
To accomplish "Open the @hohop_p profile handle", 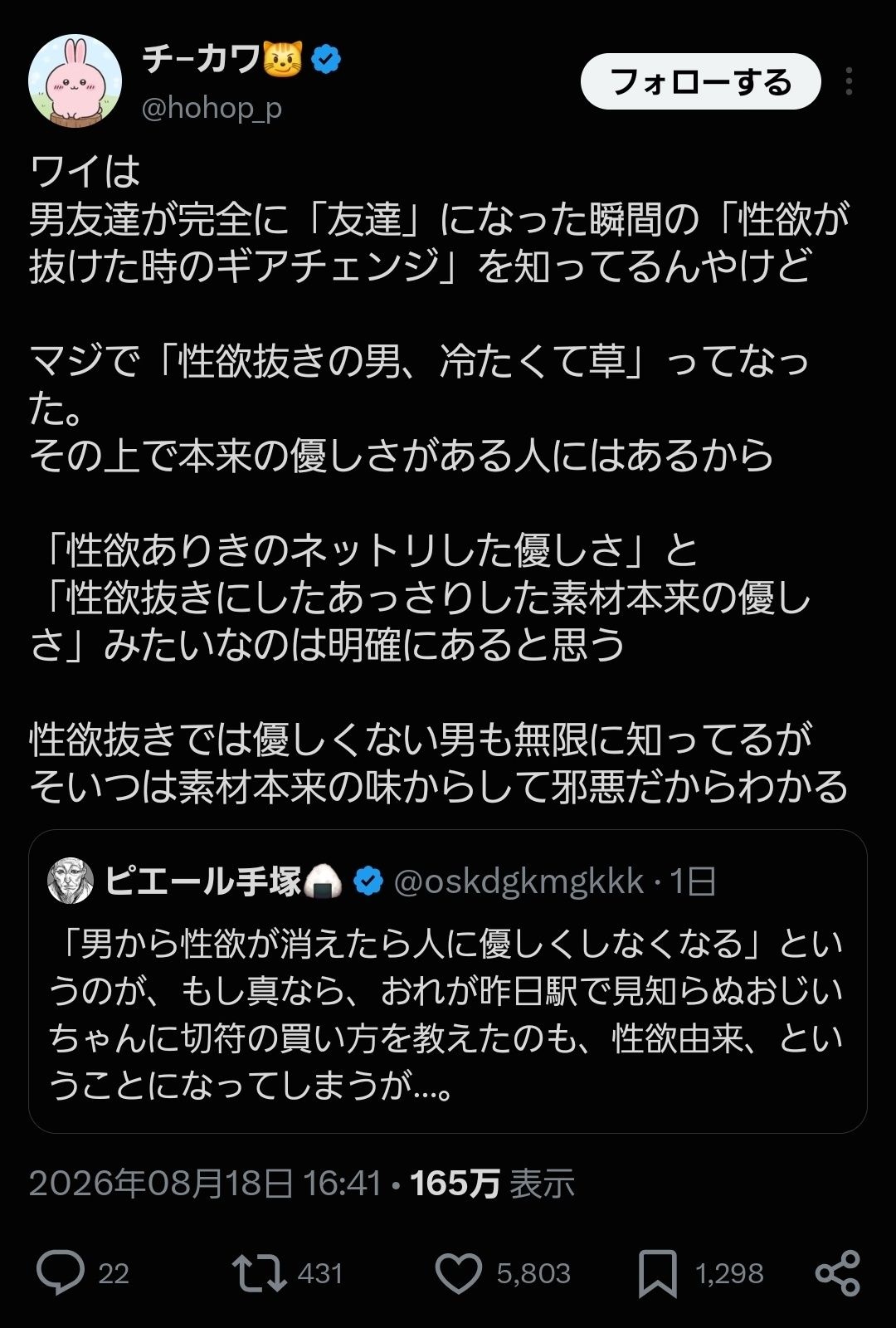I will (212, 108).
